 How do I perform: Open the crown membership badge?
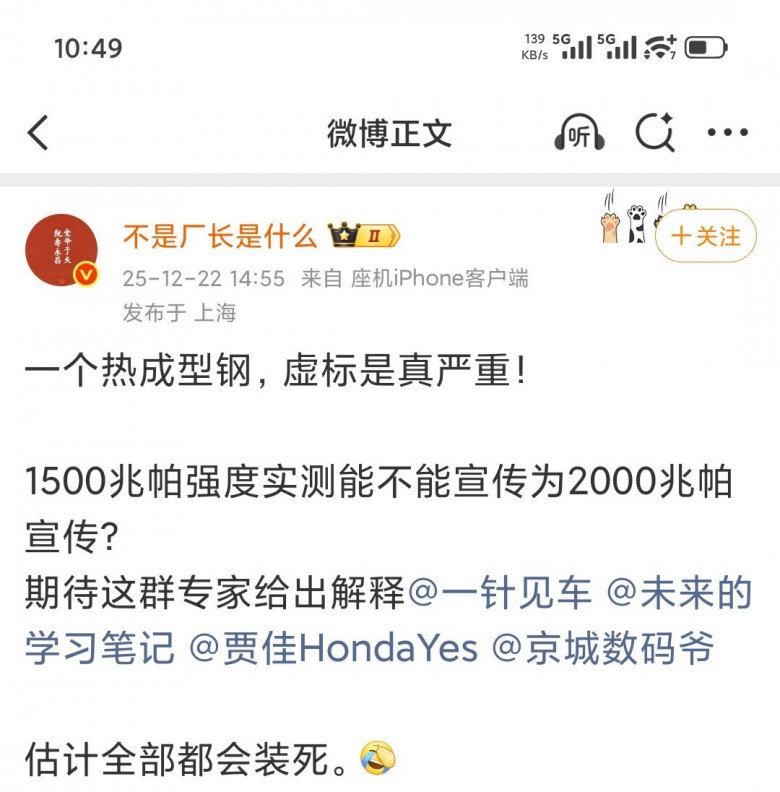pyautogui.click(x=365, y=236)
